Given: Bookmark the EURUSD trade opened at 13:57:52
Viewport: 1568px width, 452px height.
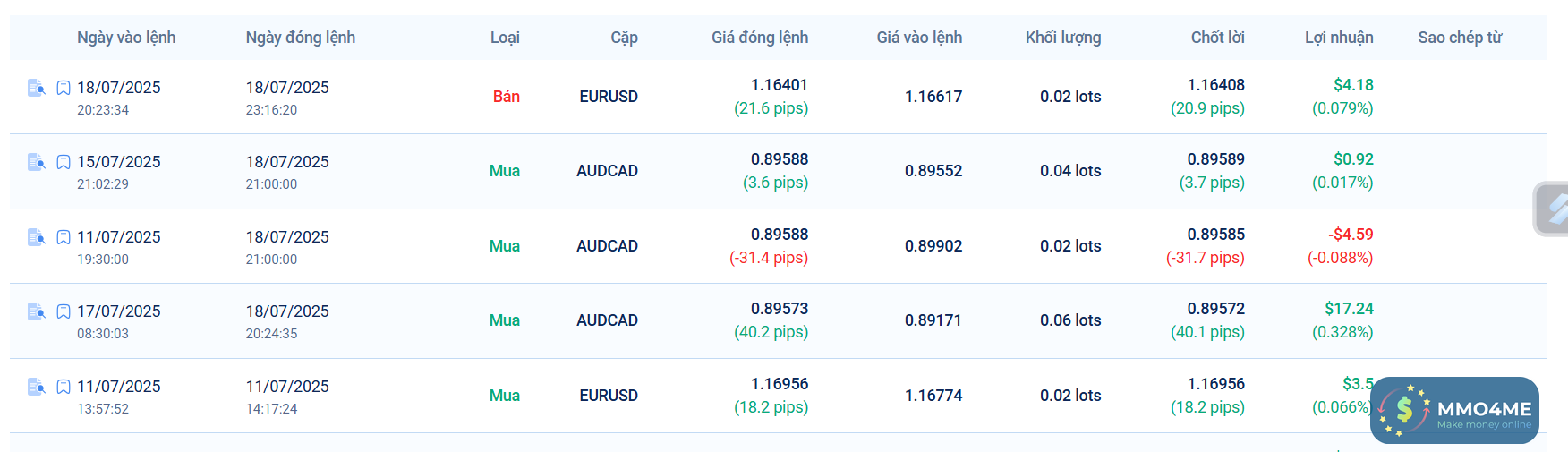Looking at the screenshot, I should pyautogui.click(x=64, y=387).
